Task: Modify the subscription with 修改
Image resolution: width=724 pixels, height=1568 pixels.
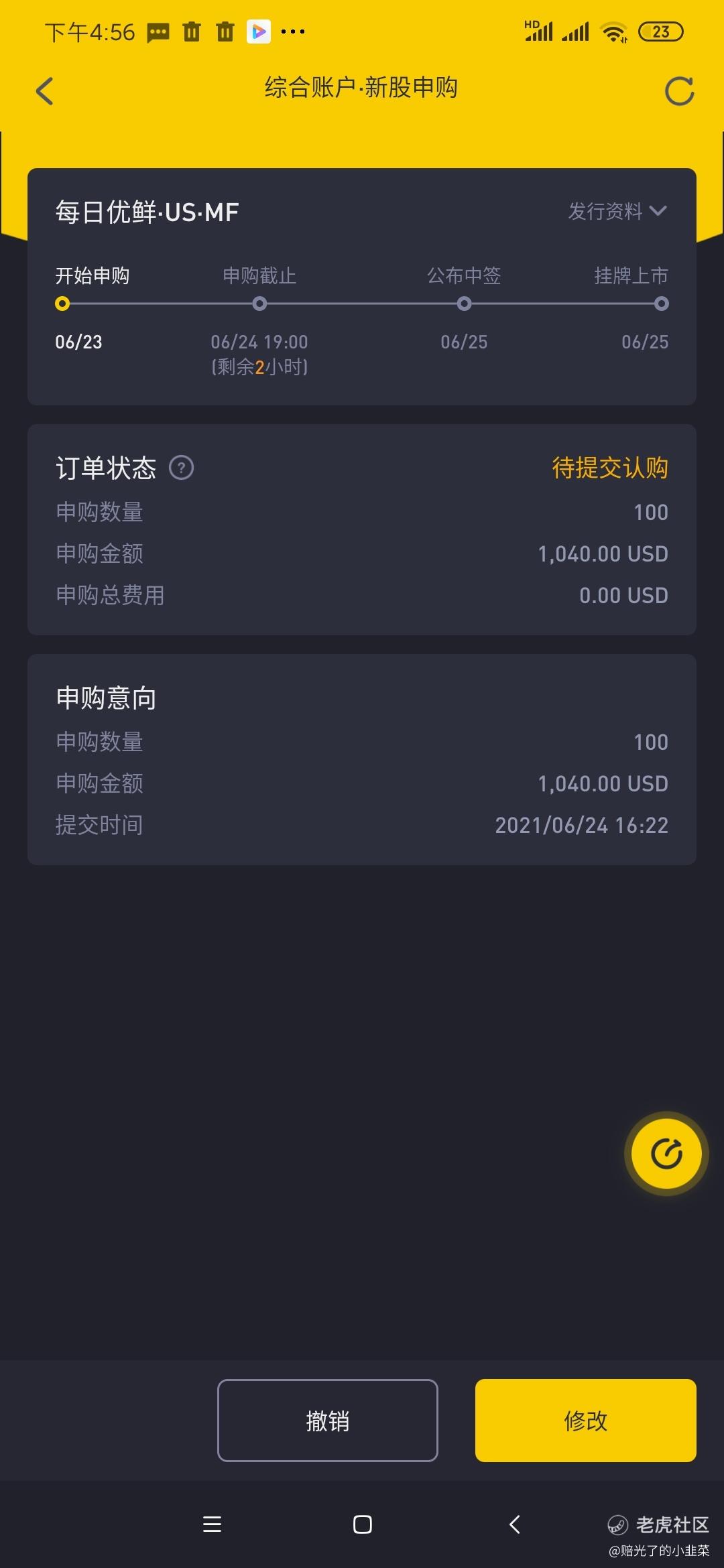Action: (586, 1420)
